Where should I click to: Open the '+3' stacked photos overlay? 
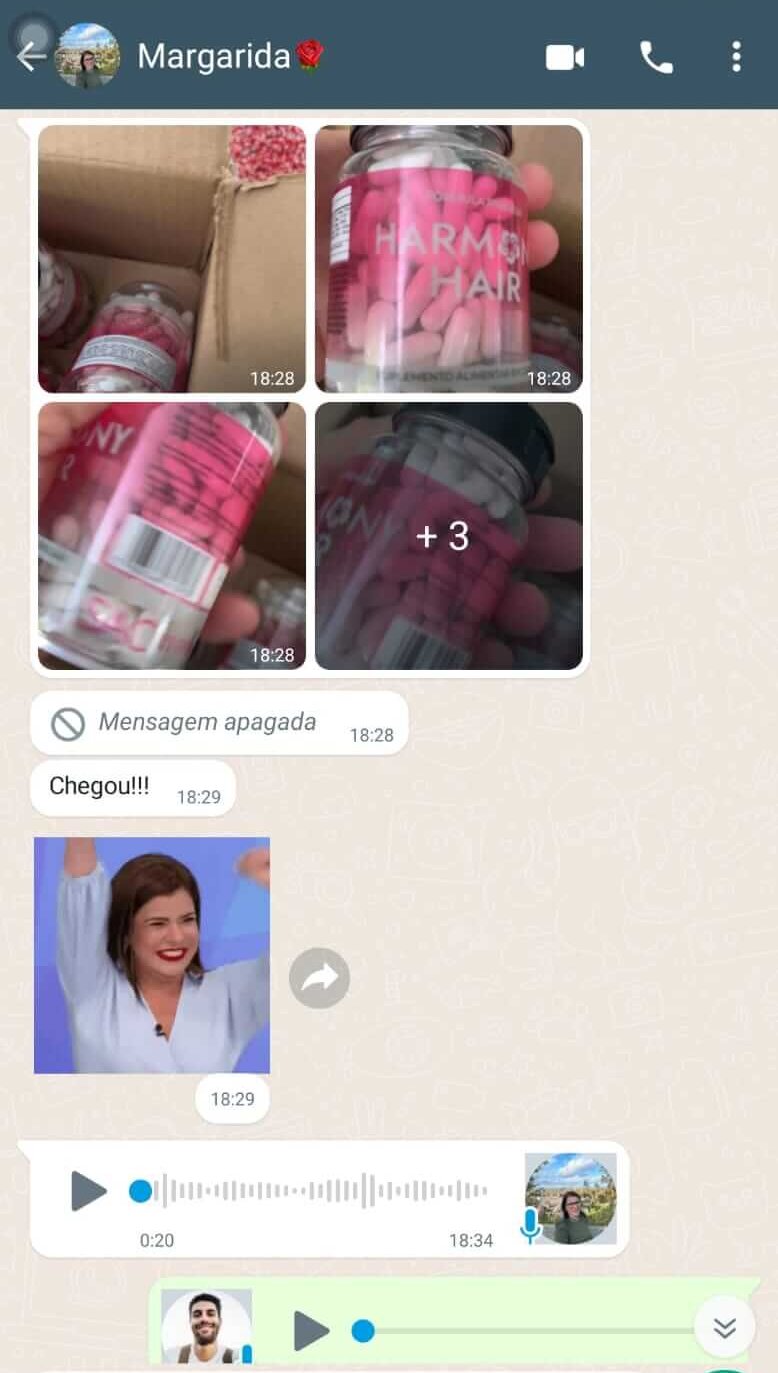(448, 536)
